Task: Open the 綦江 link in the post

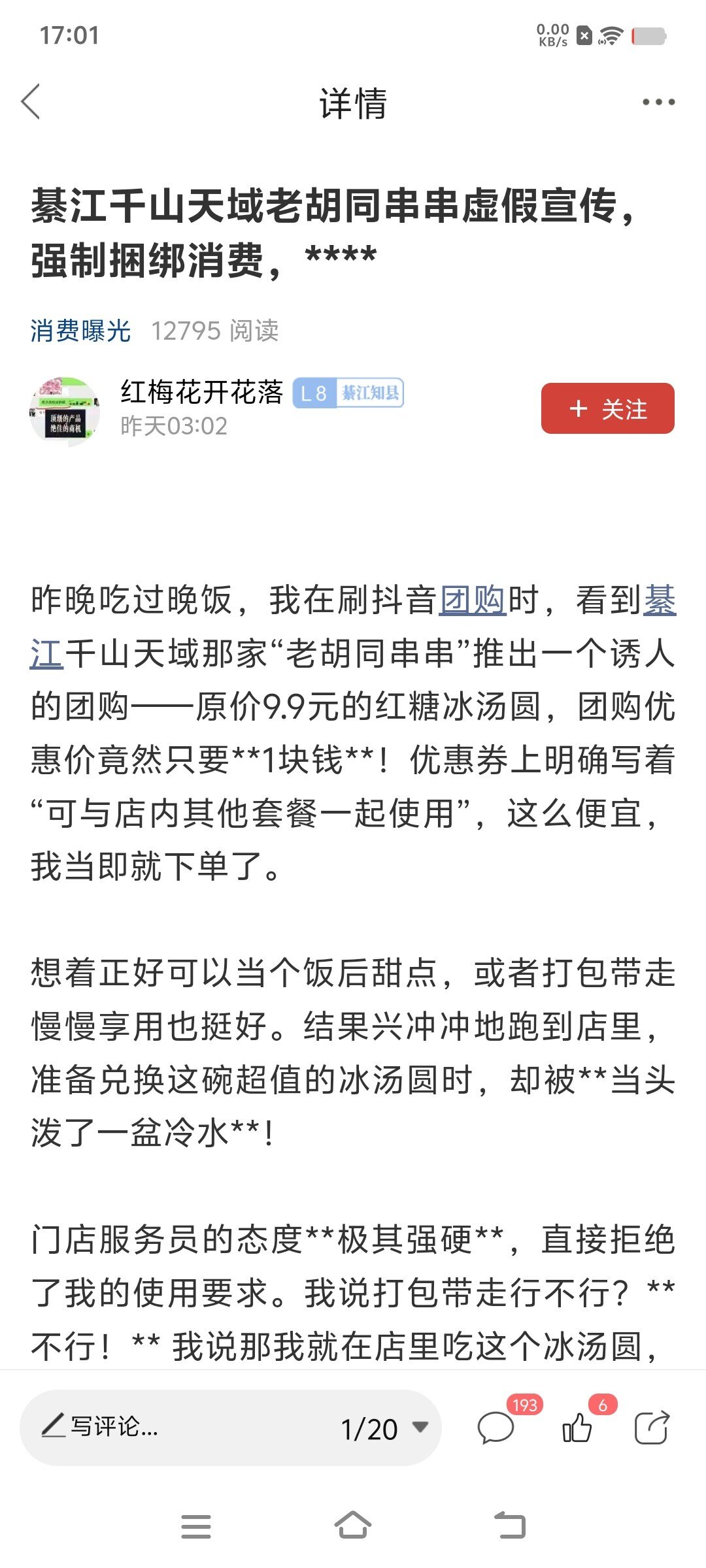Action: click(x=659, y=600)
